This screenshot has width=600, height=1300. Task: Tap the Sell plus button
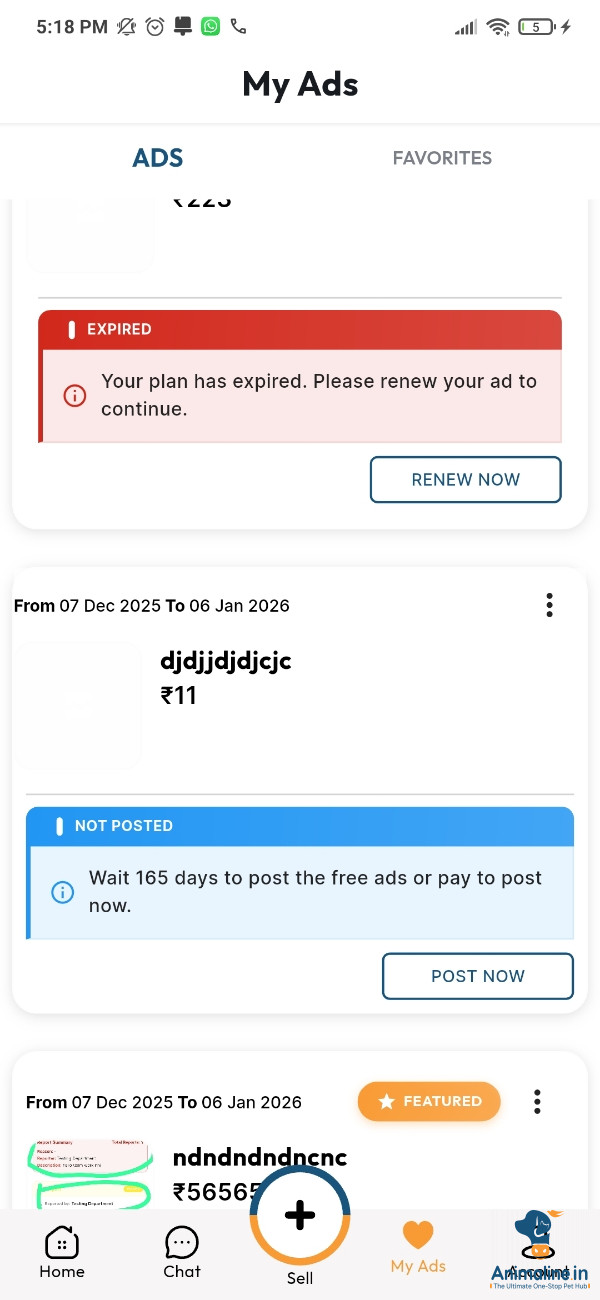coord(300,1216)
